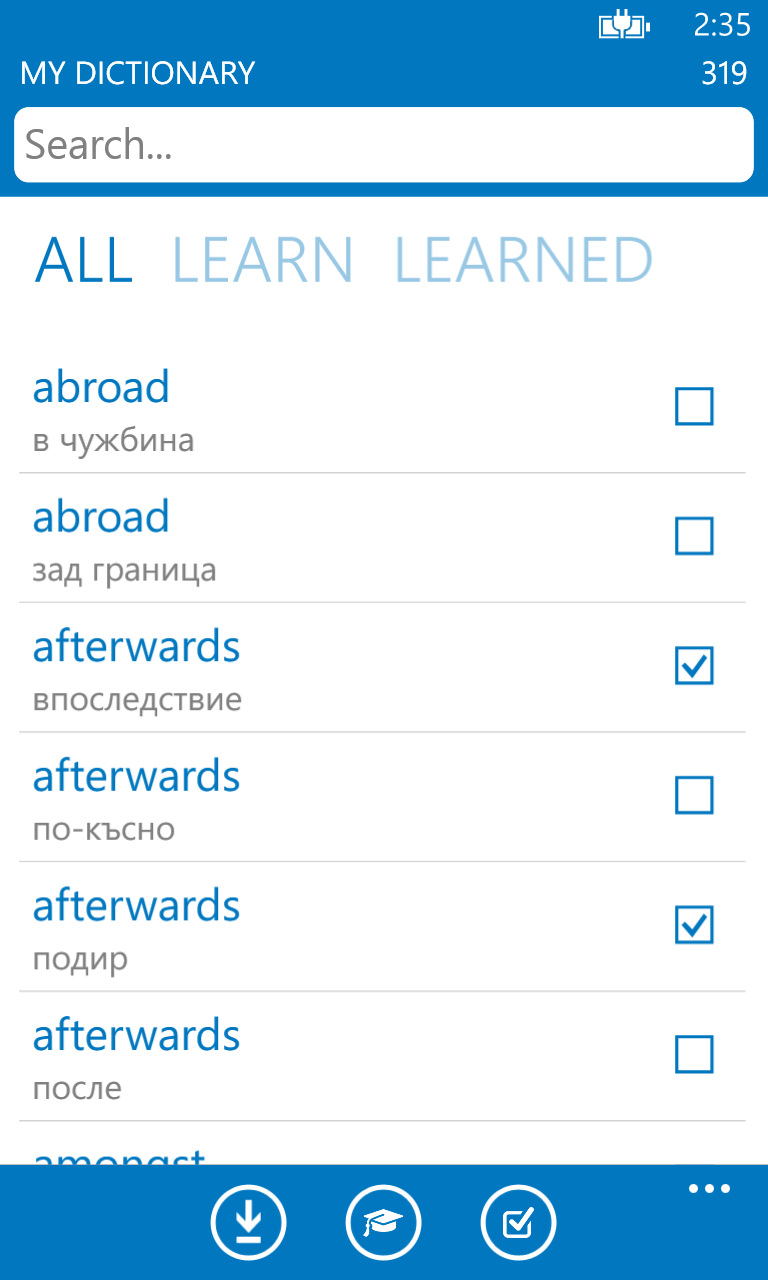The width and height of the screenshot is (768, 1280).
Task: Select the ALL tab
Action: pos(84,260)
